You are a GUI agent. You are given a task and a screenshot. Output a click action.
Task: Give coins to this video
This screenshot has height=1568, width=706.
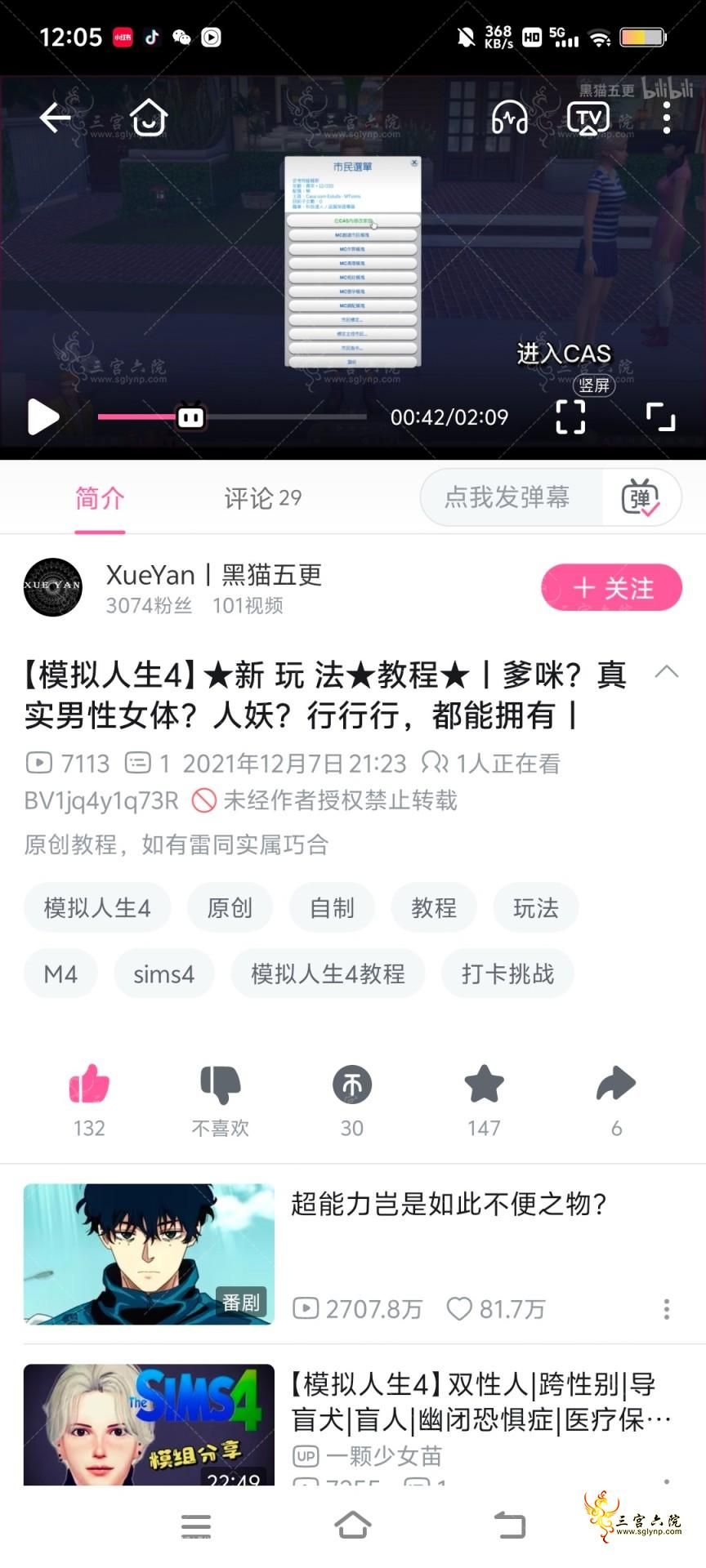352,1085
